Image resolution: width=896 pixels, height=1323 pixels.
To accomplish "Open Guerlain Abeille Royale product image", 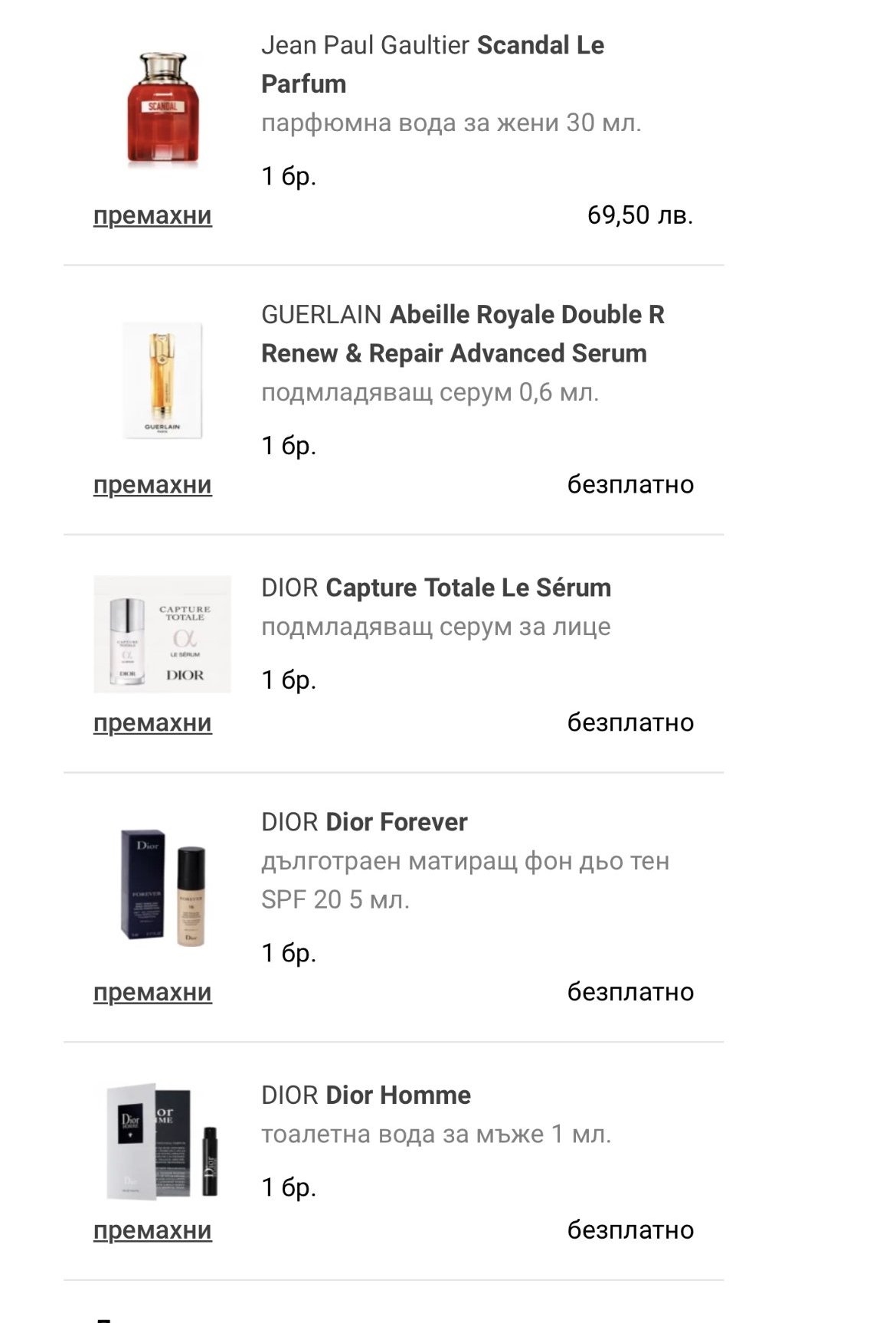I will 162,381.
